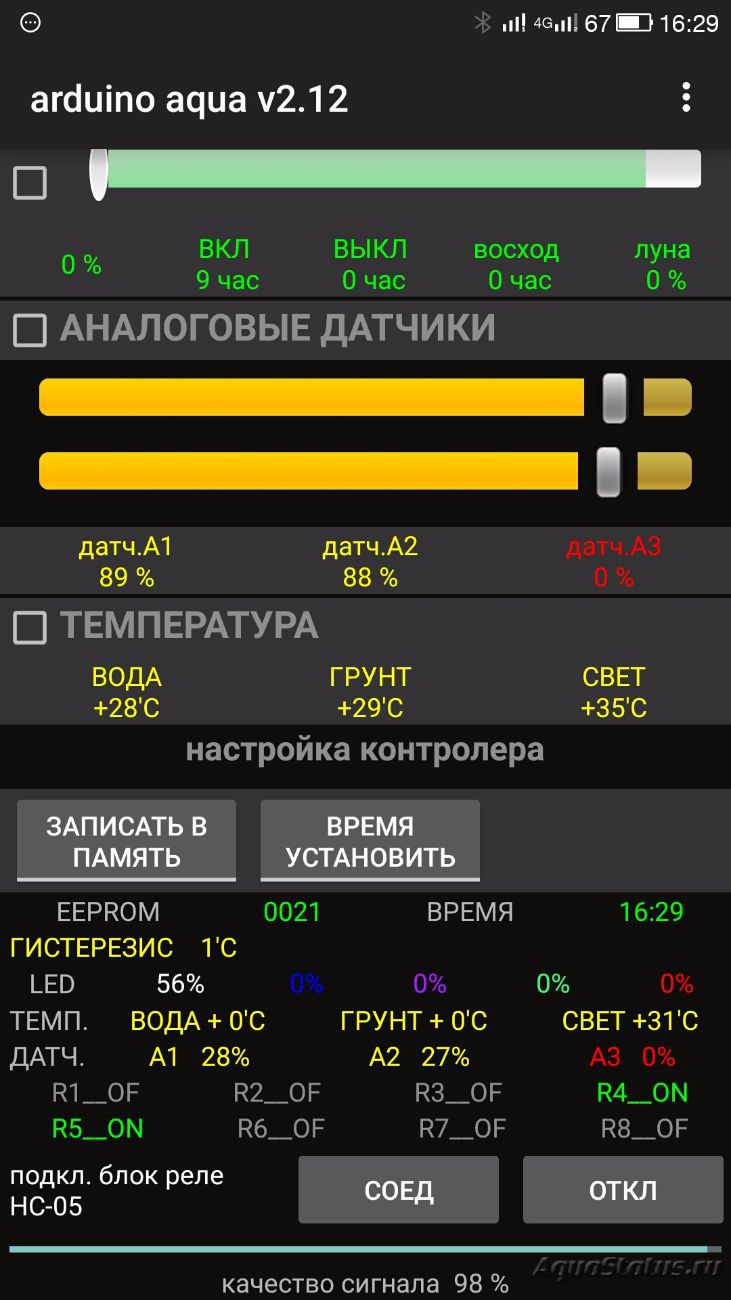This screenshot has width=731, height=1300.
Task: Tap ЗАПИСАТЬ В ПАМЯТЬ button
Action: tap(126, 841)
